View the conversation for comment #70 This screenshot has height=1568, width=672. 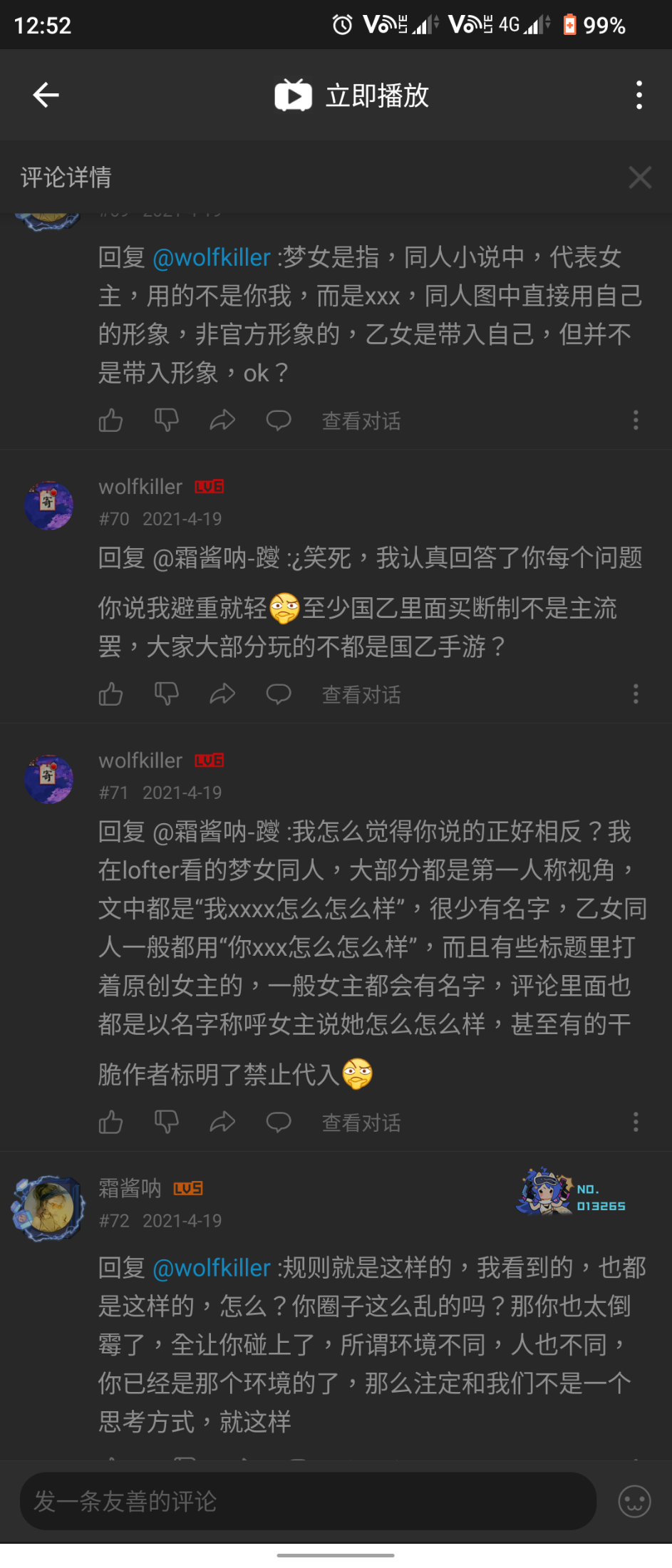tap(361, 695)
